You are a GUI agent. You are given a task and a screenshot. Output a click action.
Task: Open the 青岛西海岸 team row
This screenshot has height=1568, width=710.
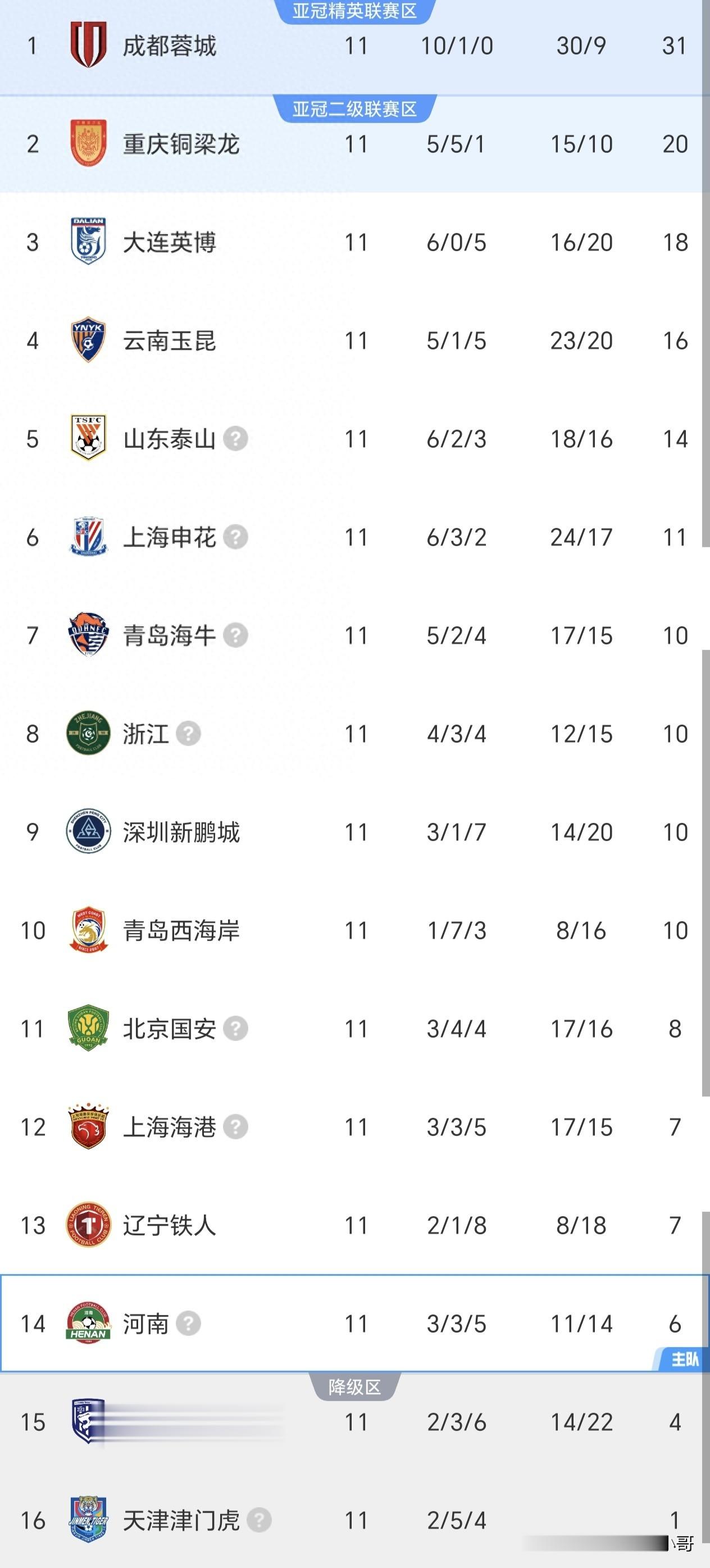pyautogui.click(x=354, y=931)
